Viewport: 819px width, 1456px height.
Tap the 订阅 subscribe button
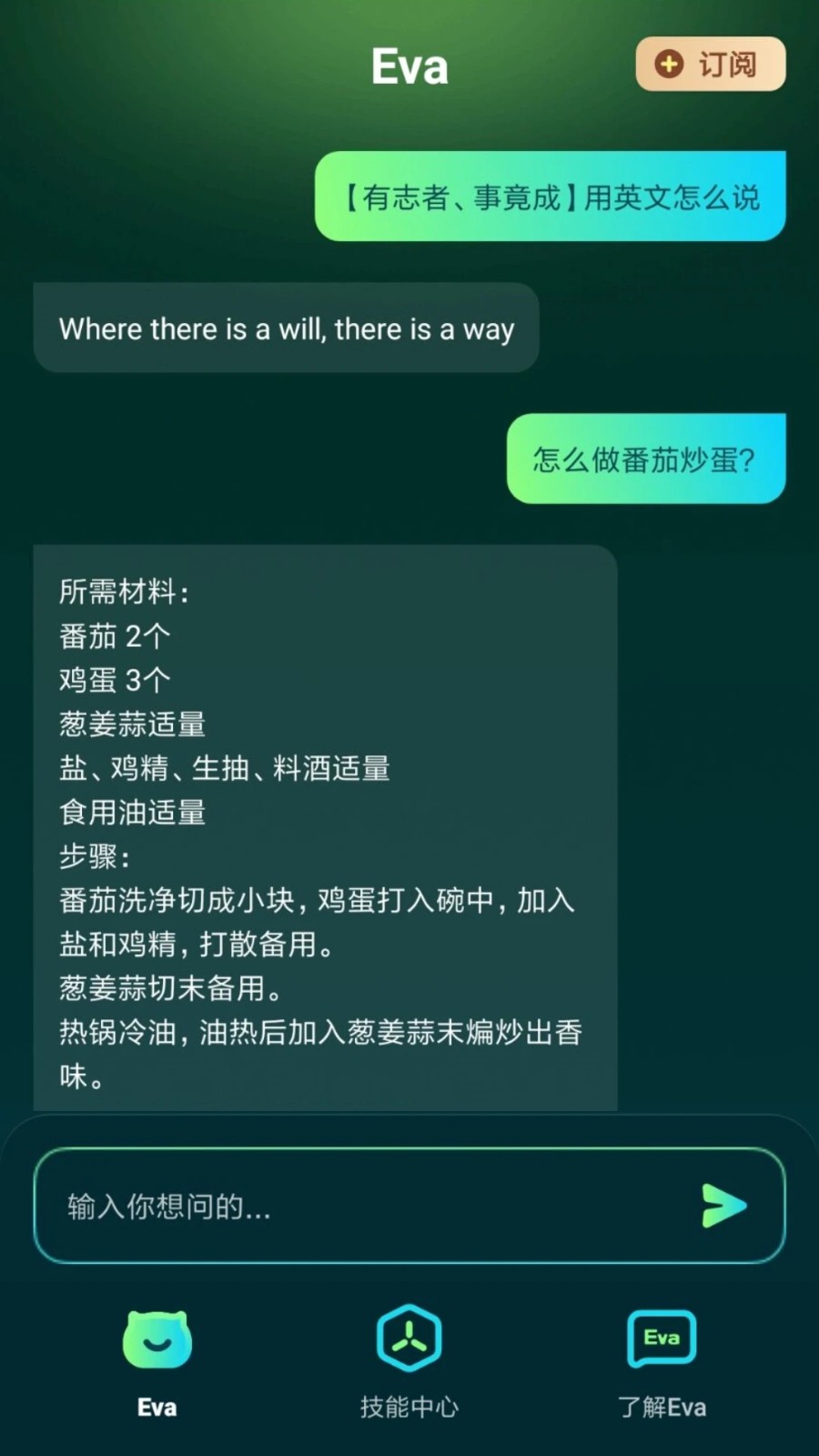click(x=710, y=65)
